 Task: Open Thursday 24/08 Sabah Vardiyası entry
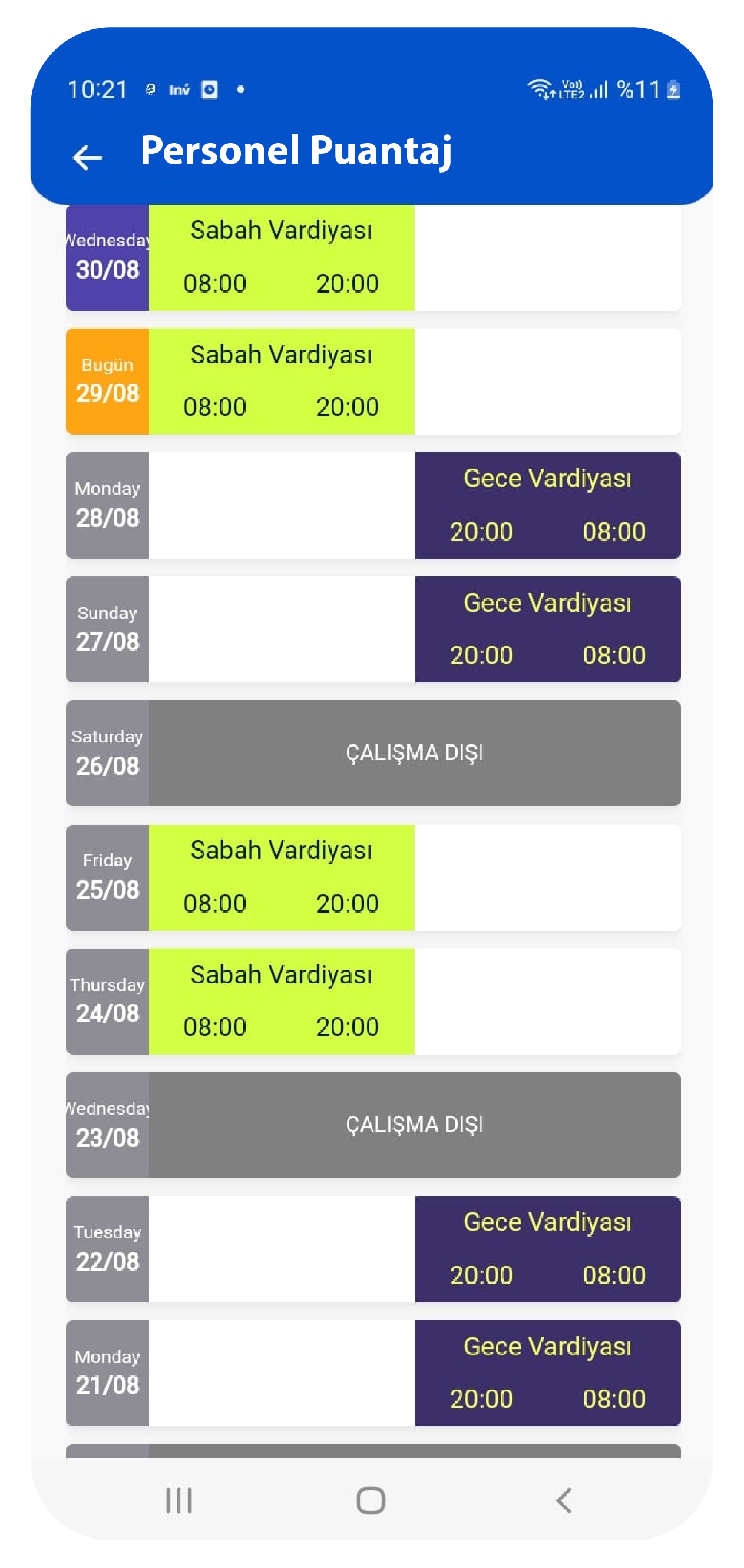click(x=282, y=1002)
